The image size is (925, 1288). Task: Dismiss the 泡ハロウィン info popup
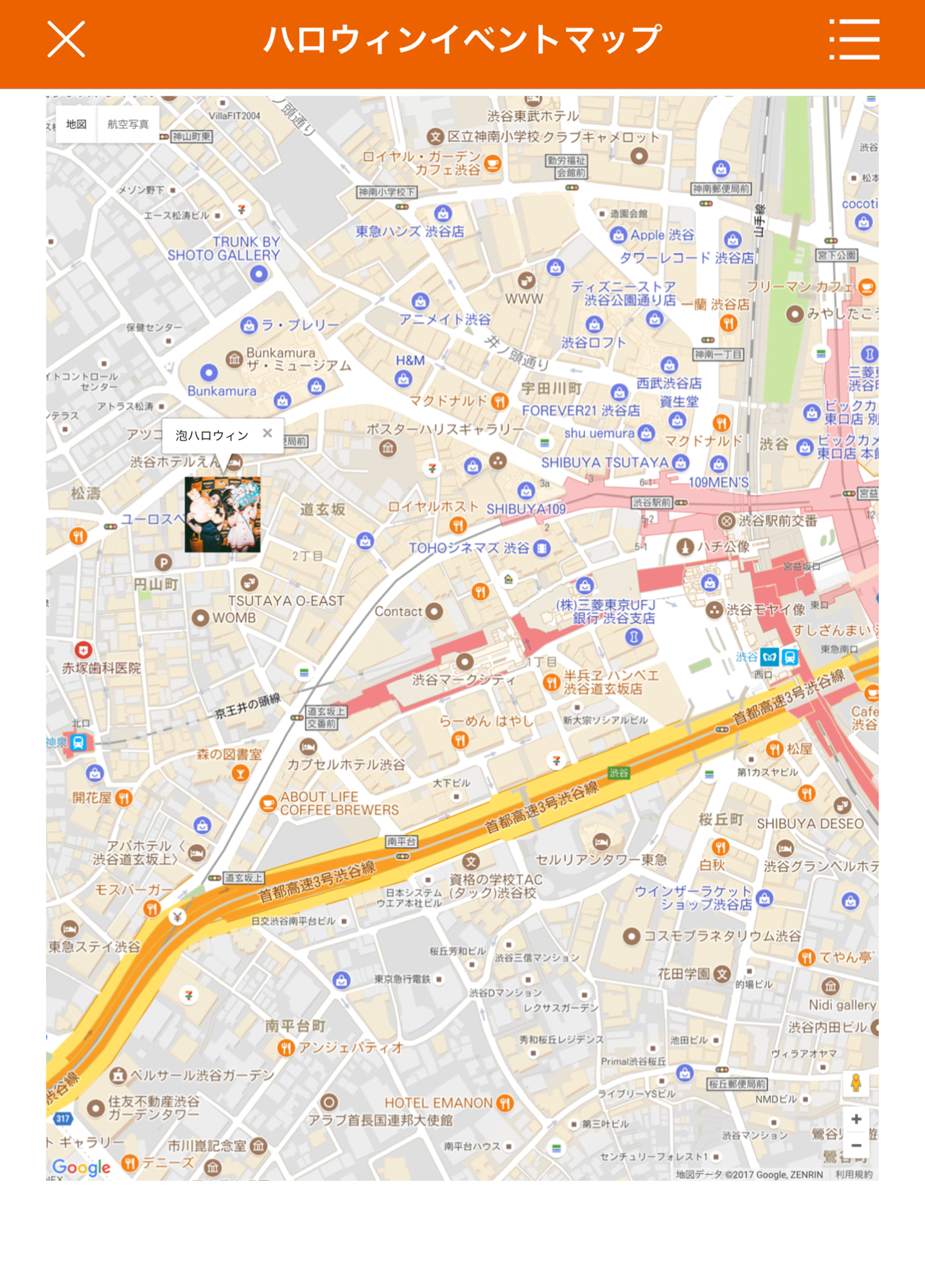pos(268,433)
